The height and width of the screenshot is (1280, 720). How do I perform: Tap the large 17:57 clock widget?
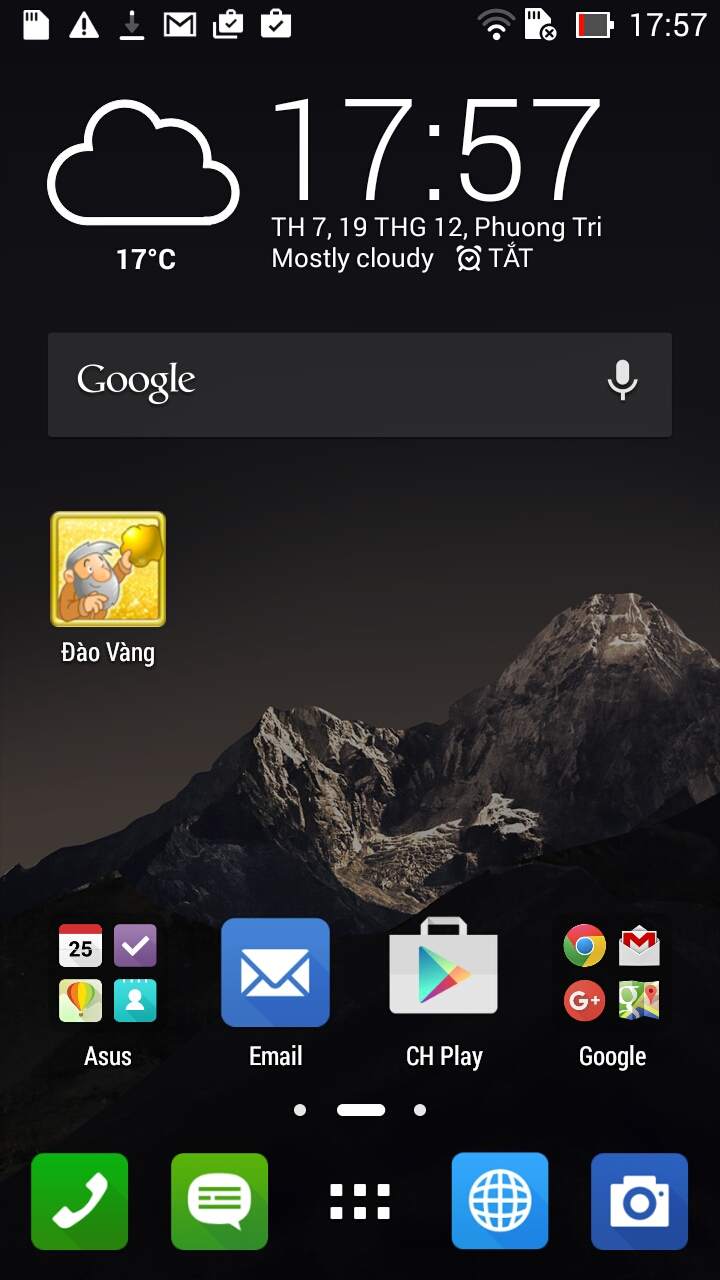click(435, 150)
